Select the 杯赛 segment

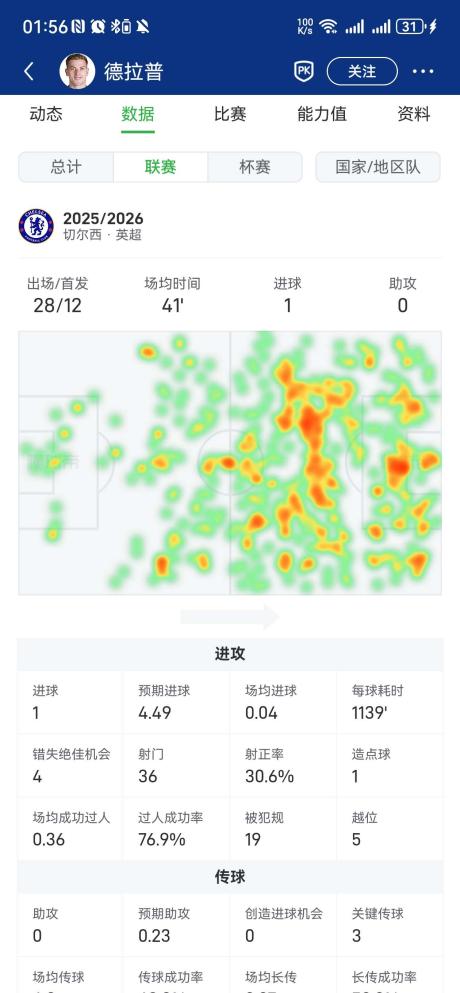[255, 167]
